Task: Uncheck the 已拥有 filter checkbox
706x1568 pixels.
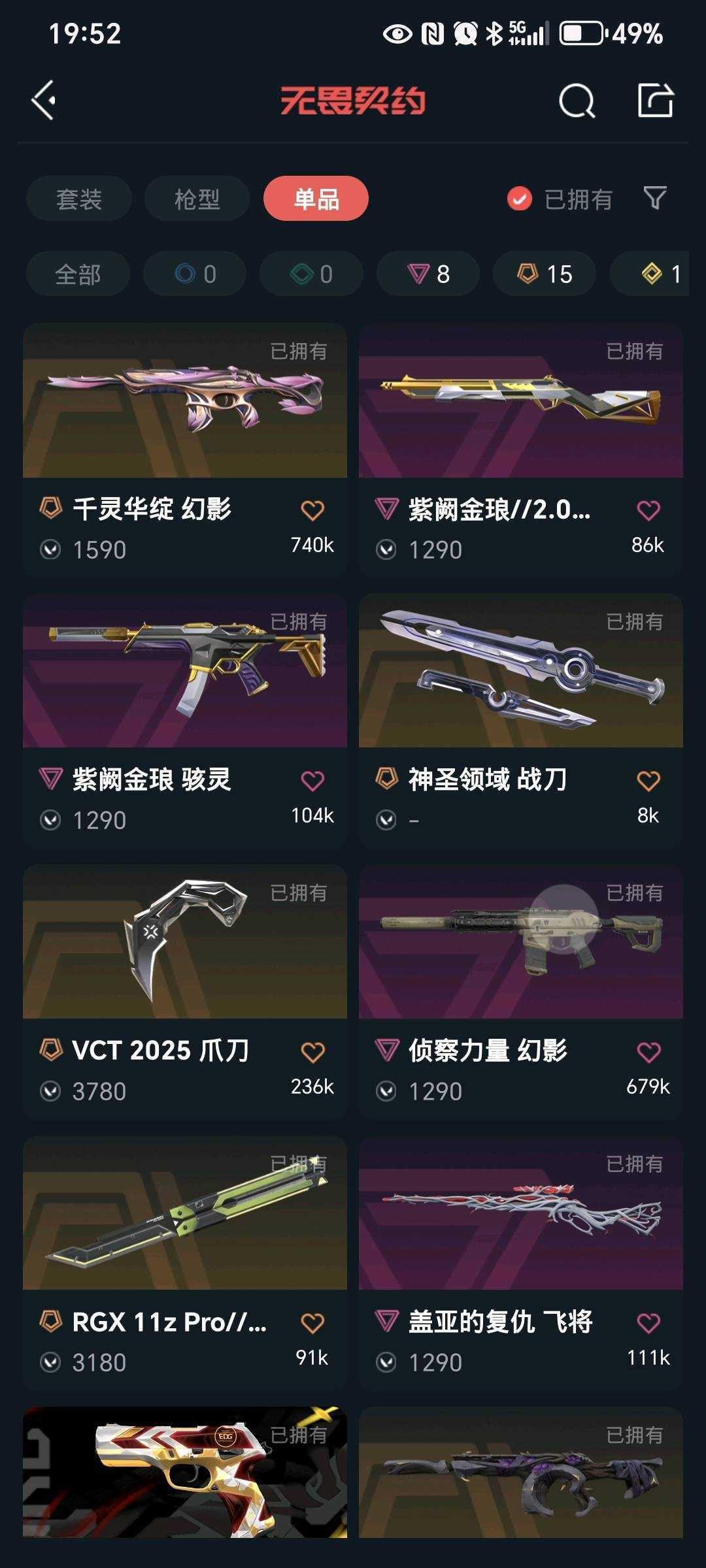Action: pos(520,199)
